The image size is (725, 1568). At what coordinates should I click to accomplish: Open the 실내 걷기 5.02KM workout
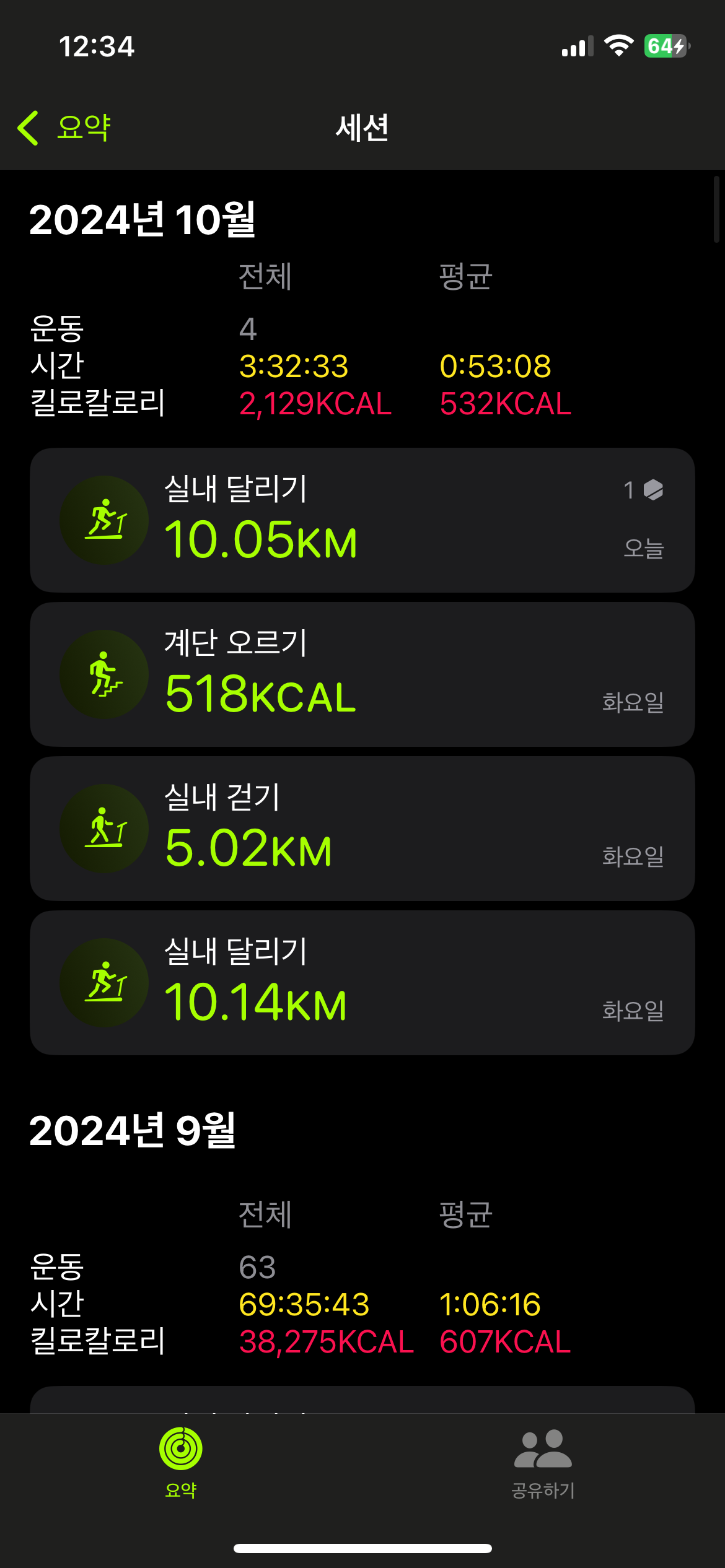[362, 829]
